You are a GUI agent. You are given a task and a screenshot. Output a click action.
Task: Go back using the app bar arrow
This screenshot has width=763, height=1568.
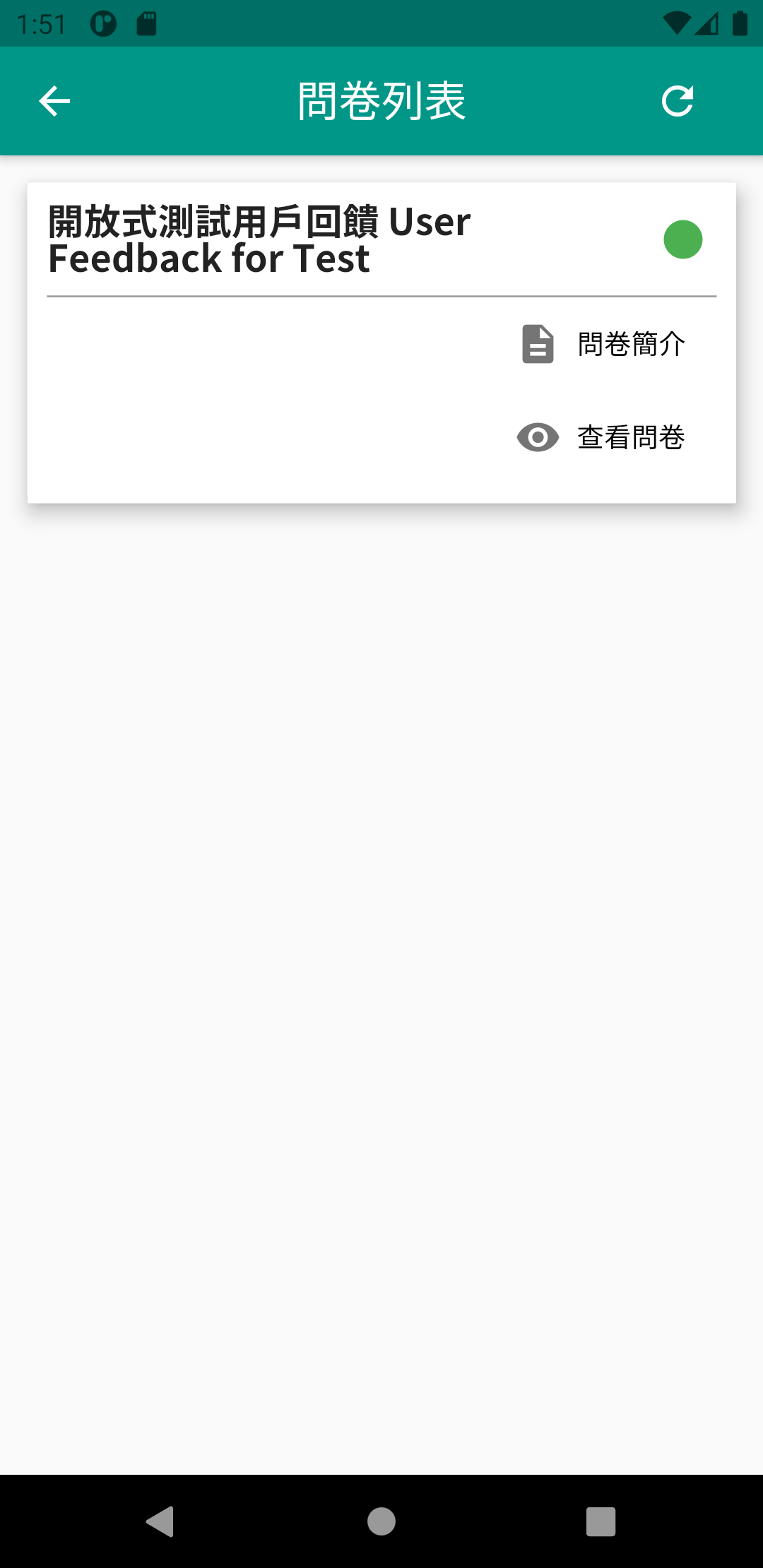click(x=54, y=101)
